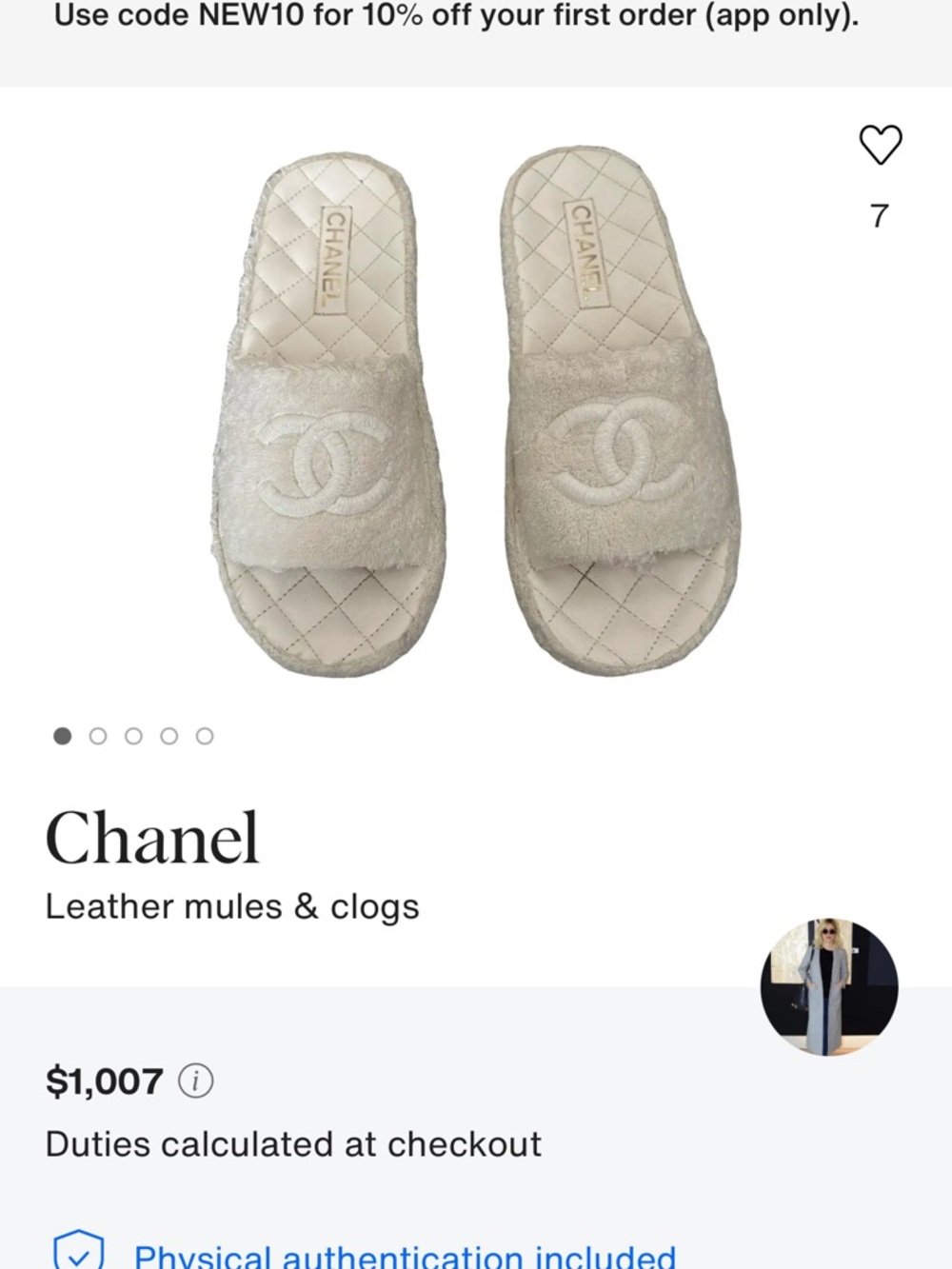Click the fourth carousel dot
Screen dimensions: 952x1269
click(x=169, y=735)
